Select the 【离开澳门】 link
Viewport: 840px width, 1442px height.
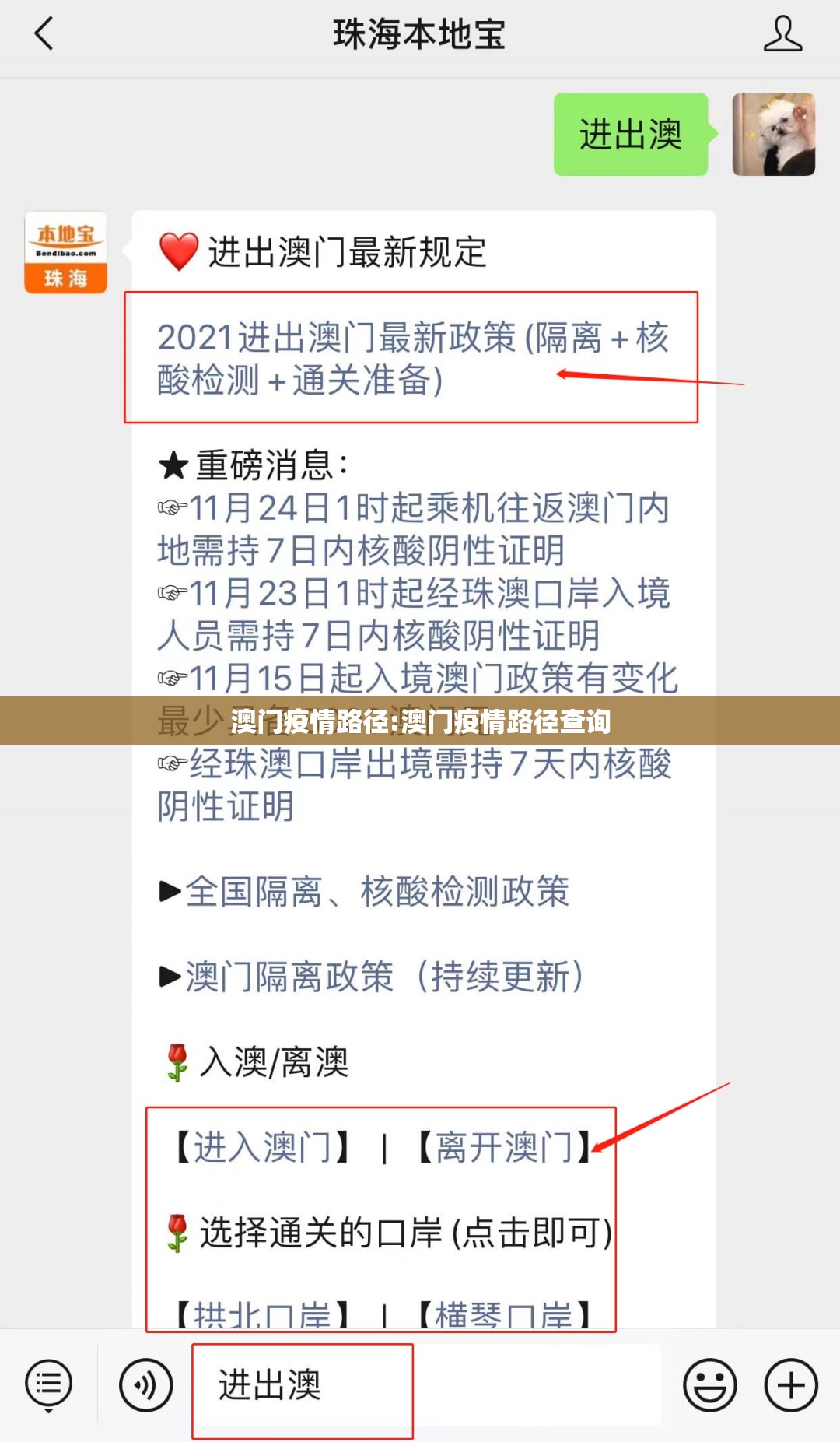tap(506, 1147)
